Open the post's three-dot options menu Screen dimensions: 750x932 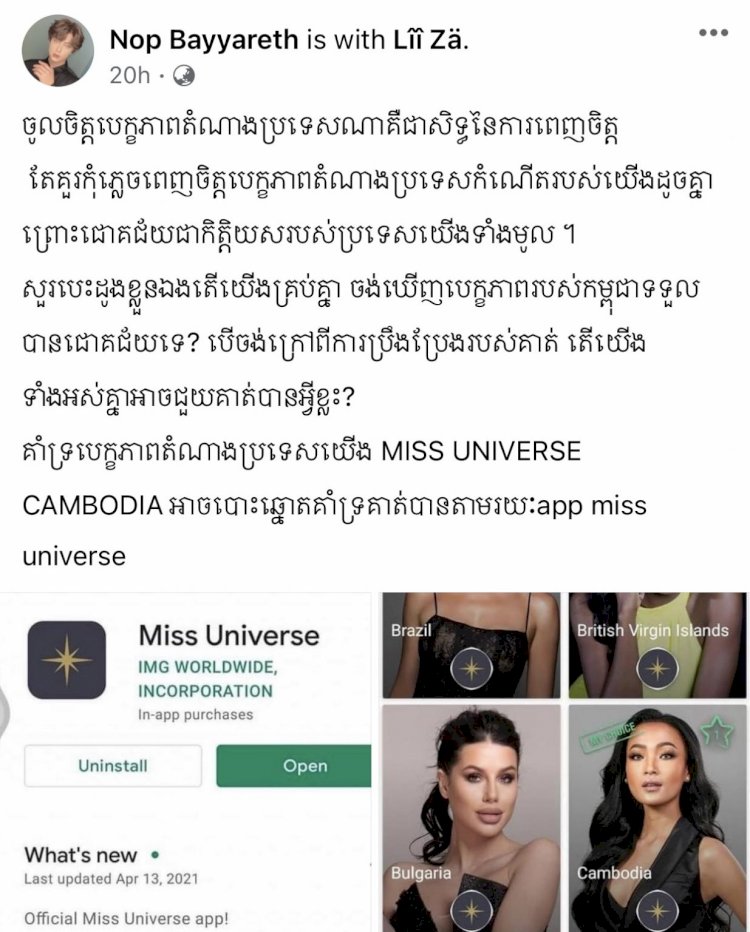pyautogui.click(x=713, y=34)
